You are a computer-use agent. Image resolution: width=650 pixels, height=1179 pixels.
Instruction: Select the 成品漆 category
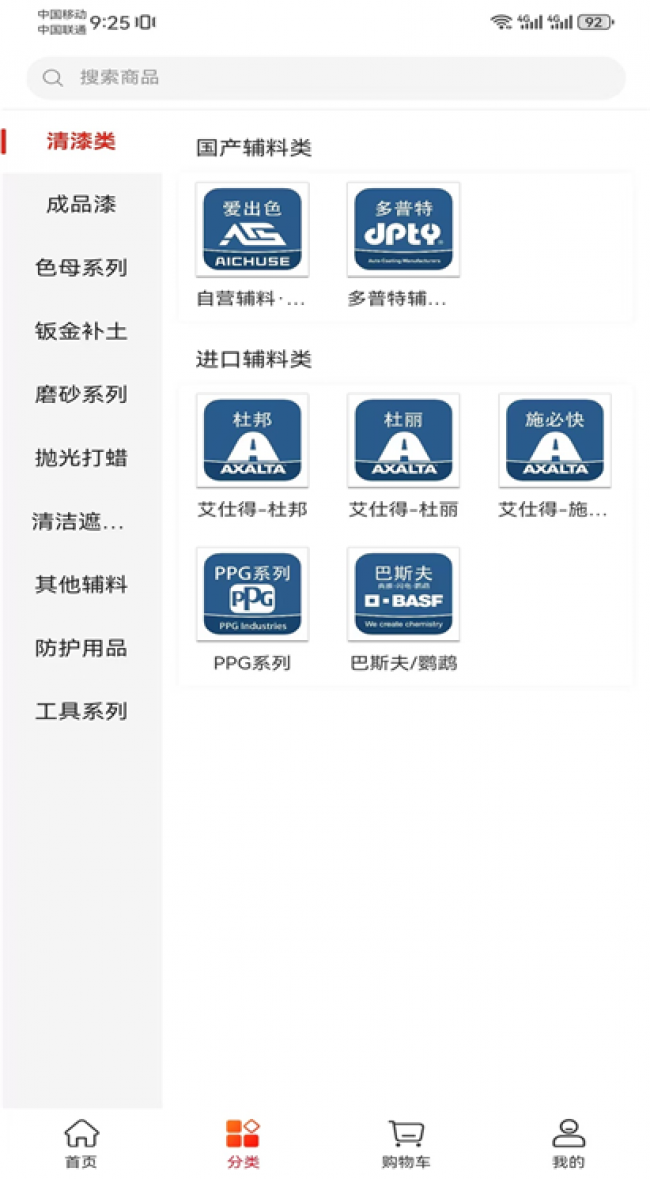[81, 205]
